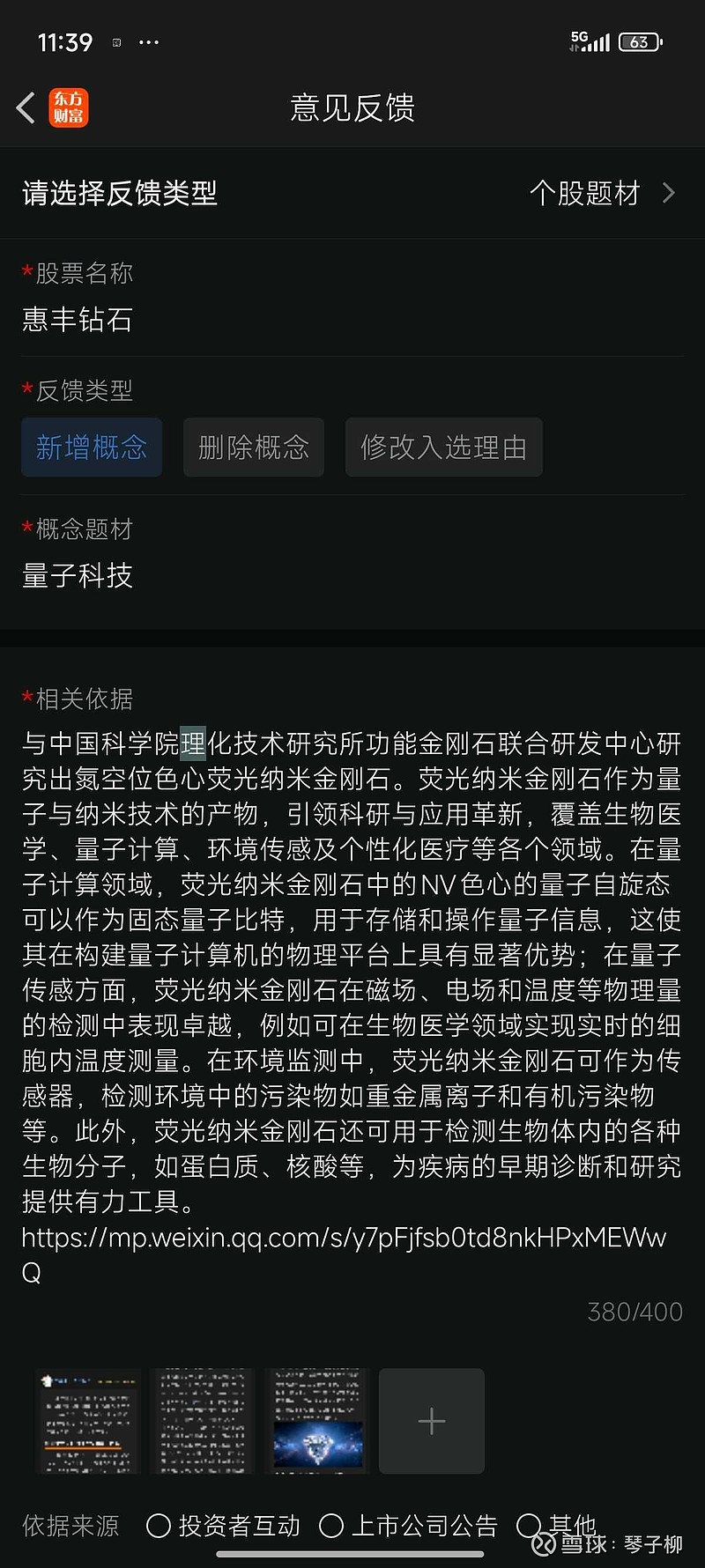705x1568 pixels.
Task: Tap the back arrow to exit feedback
Action: (25, 106)
